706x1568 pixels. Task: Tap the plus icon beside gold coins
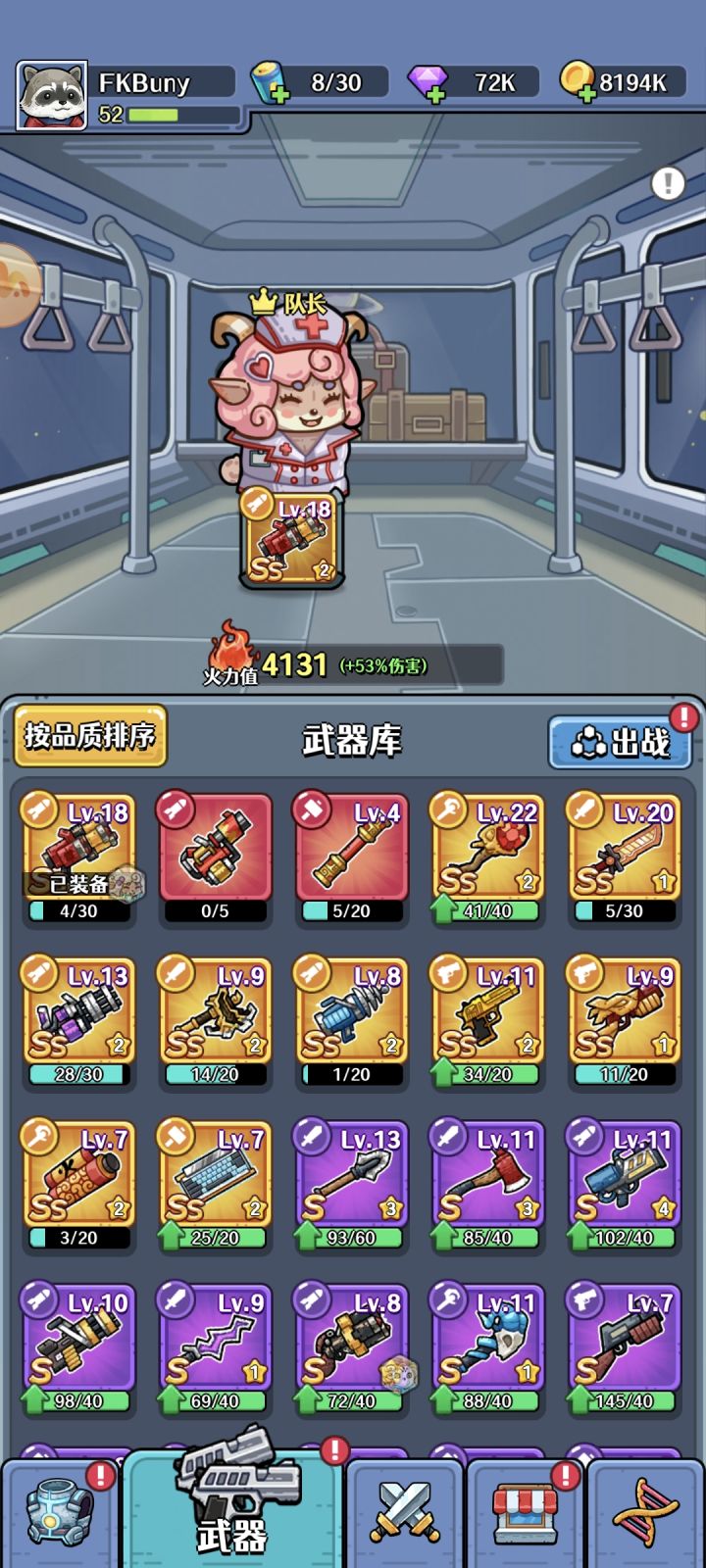pos(587,95)
